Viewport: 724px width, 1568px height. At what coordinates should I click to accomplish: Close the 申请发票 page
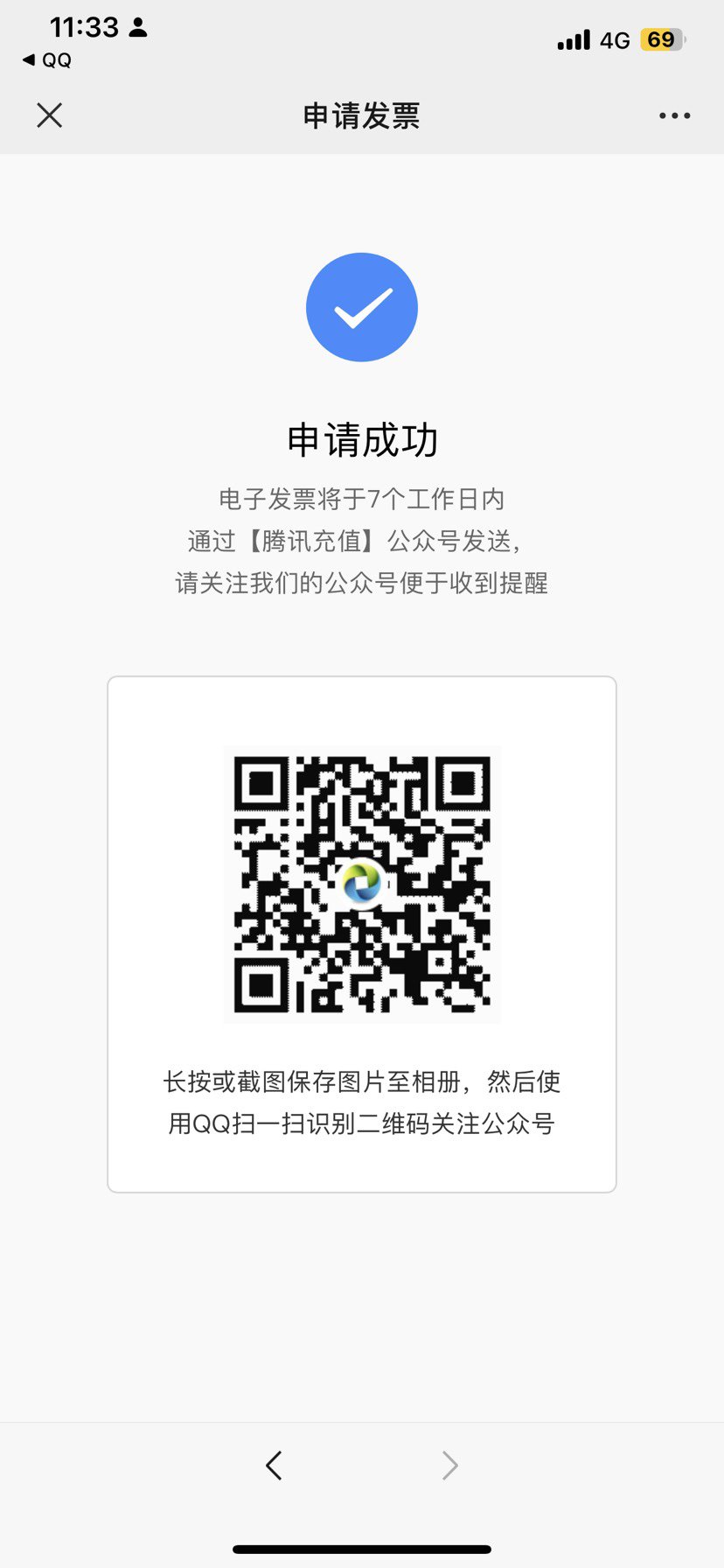click(x=50, y=115)
